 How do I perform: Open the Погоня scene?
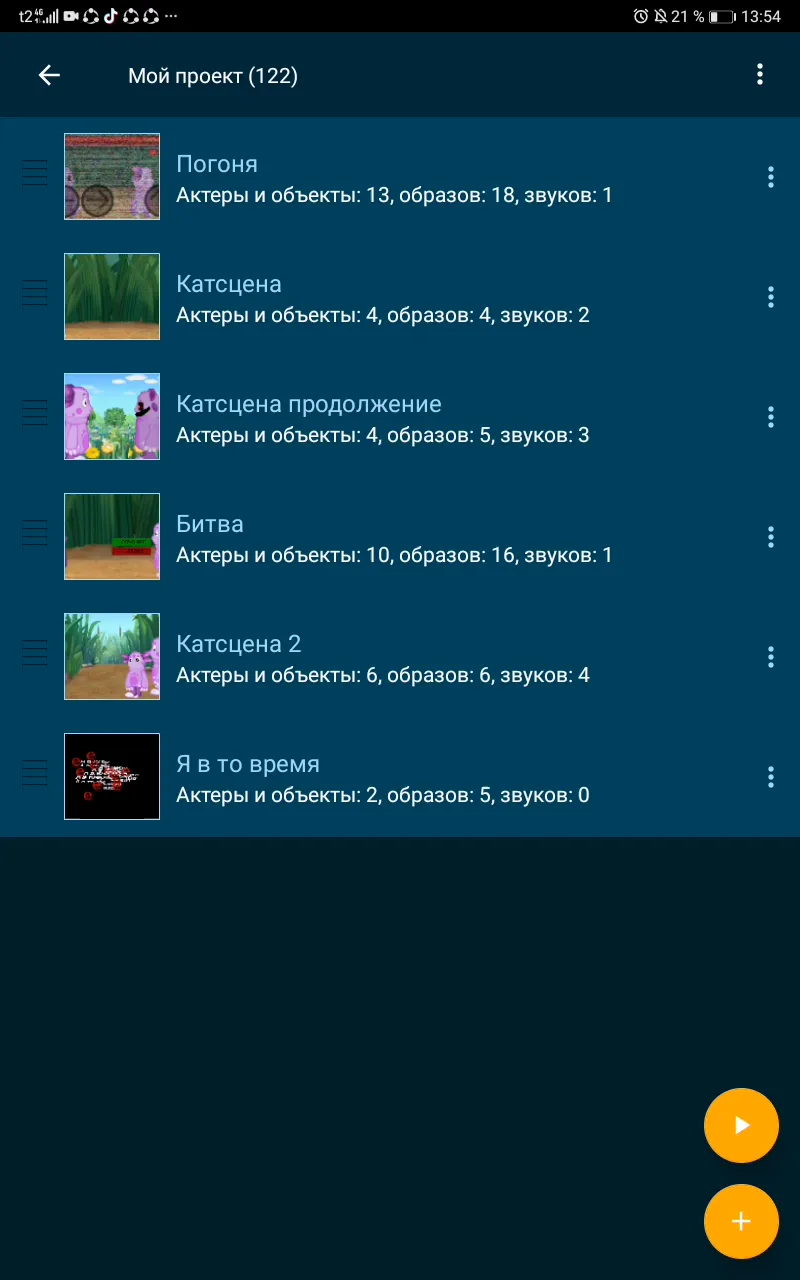pos(400,177)
